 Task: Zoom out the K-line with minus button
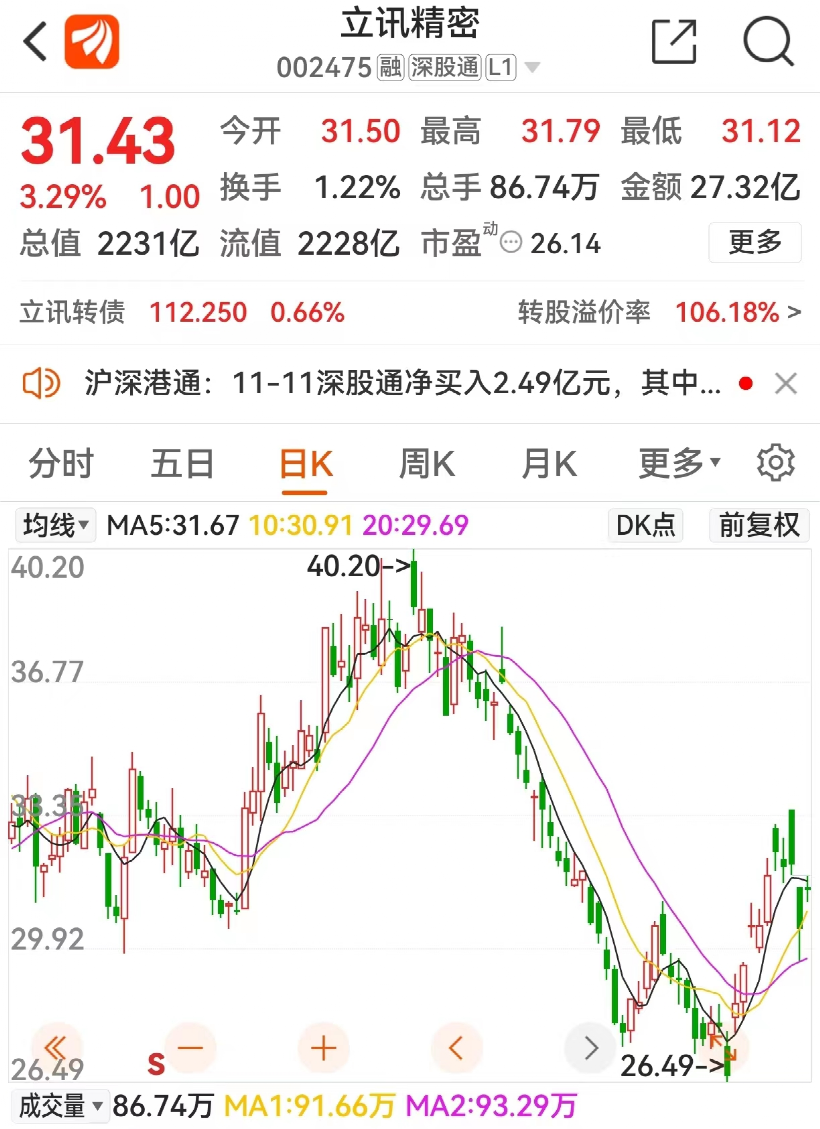click(x=190, y=1047)
